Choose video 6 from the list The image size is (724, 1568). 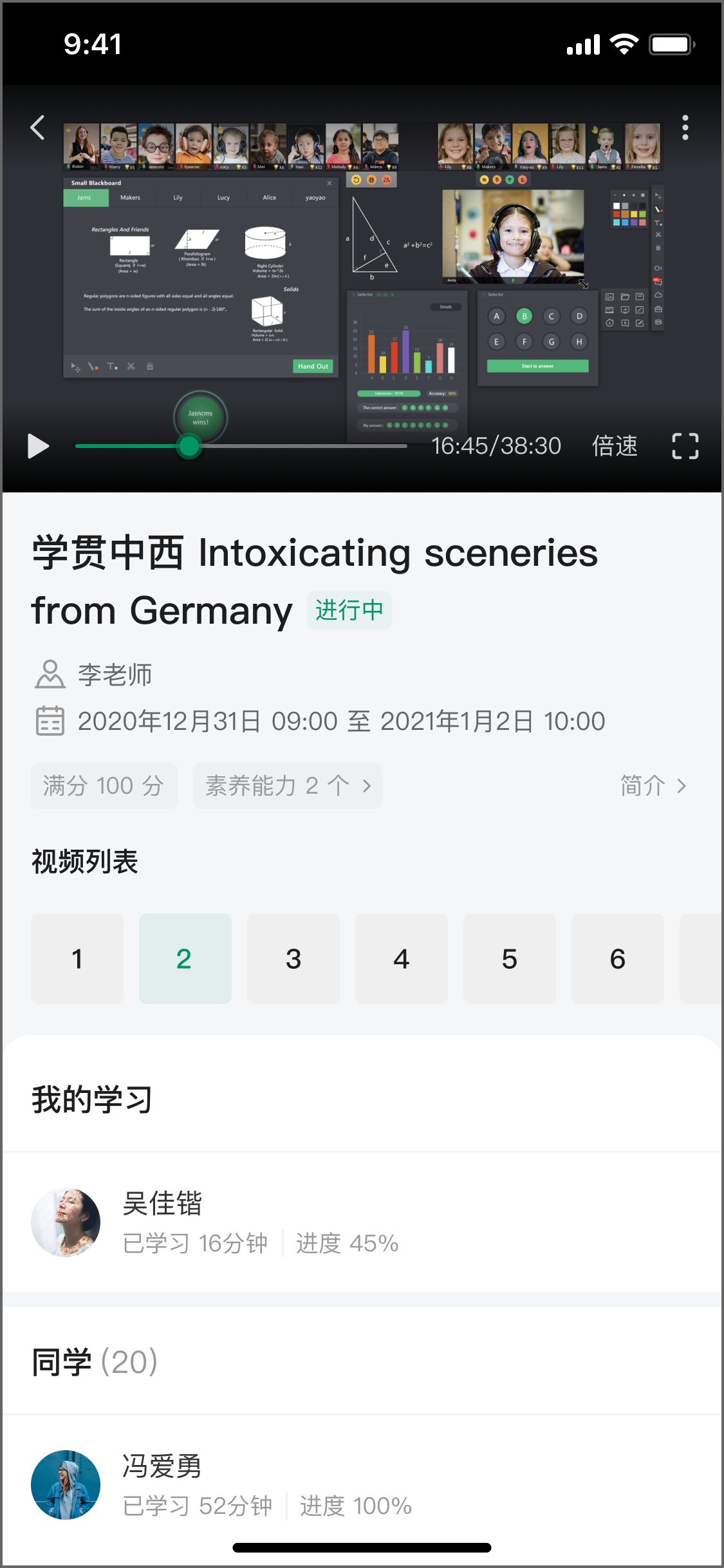point(617,958)
